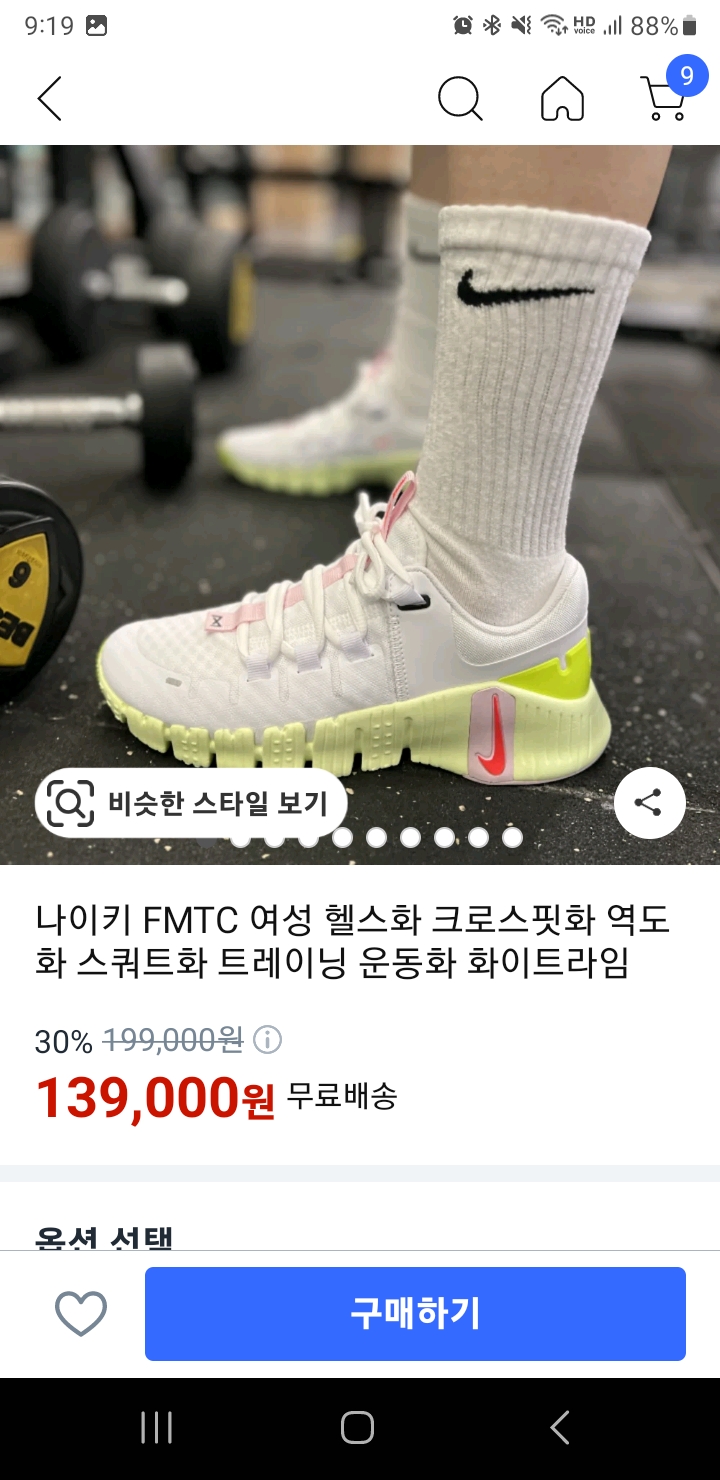Tap 구매하기 to buy the shoes
The width and height of the screenshot is (720, 1480).
point(415,1314)
